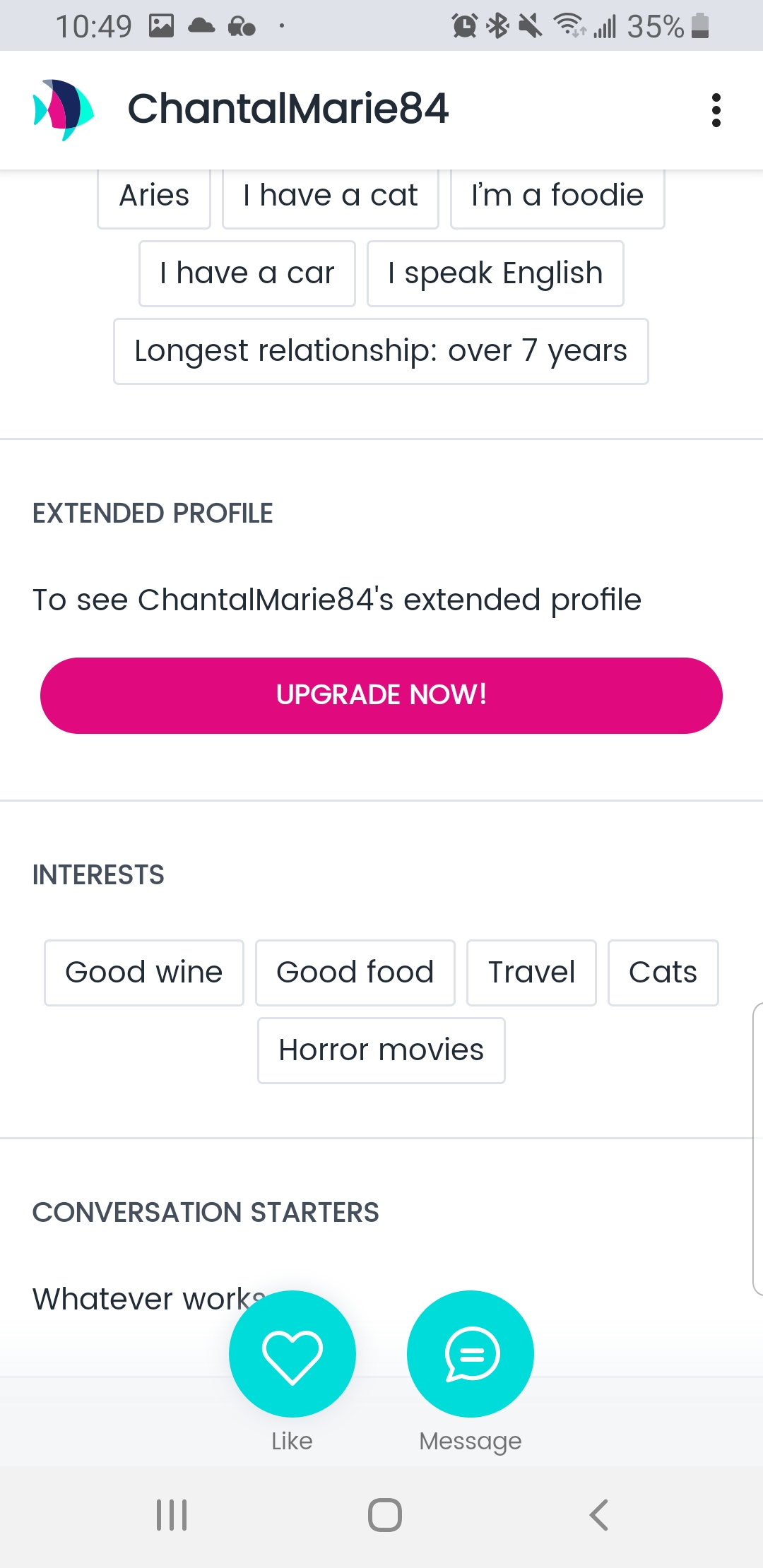Screen dimensions: 763x1568
Task: Open the three-dot overflow menu
Action: coord(716,110)
